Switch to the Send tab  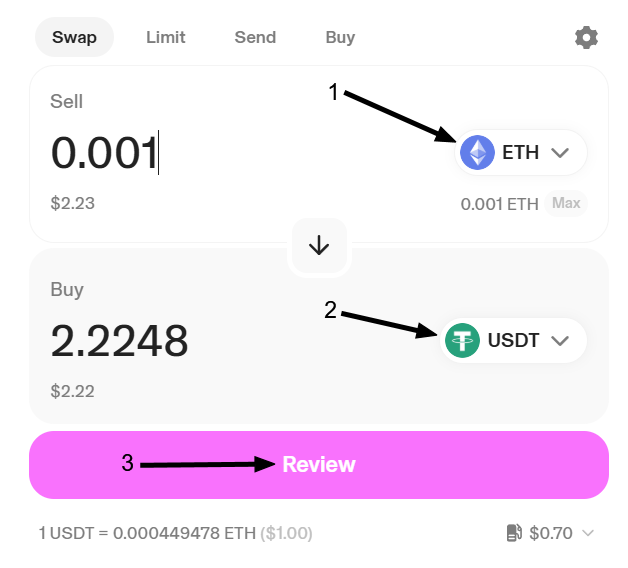[x=255, y=38]
